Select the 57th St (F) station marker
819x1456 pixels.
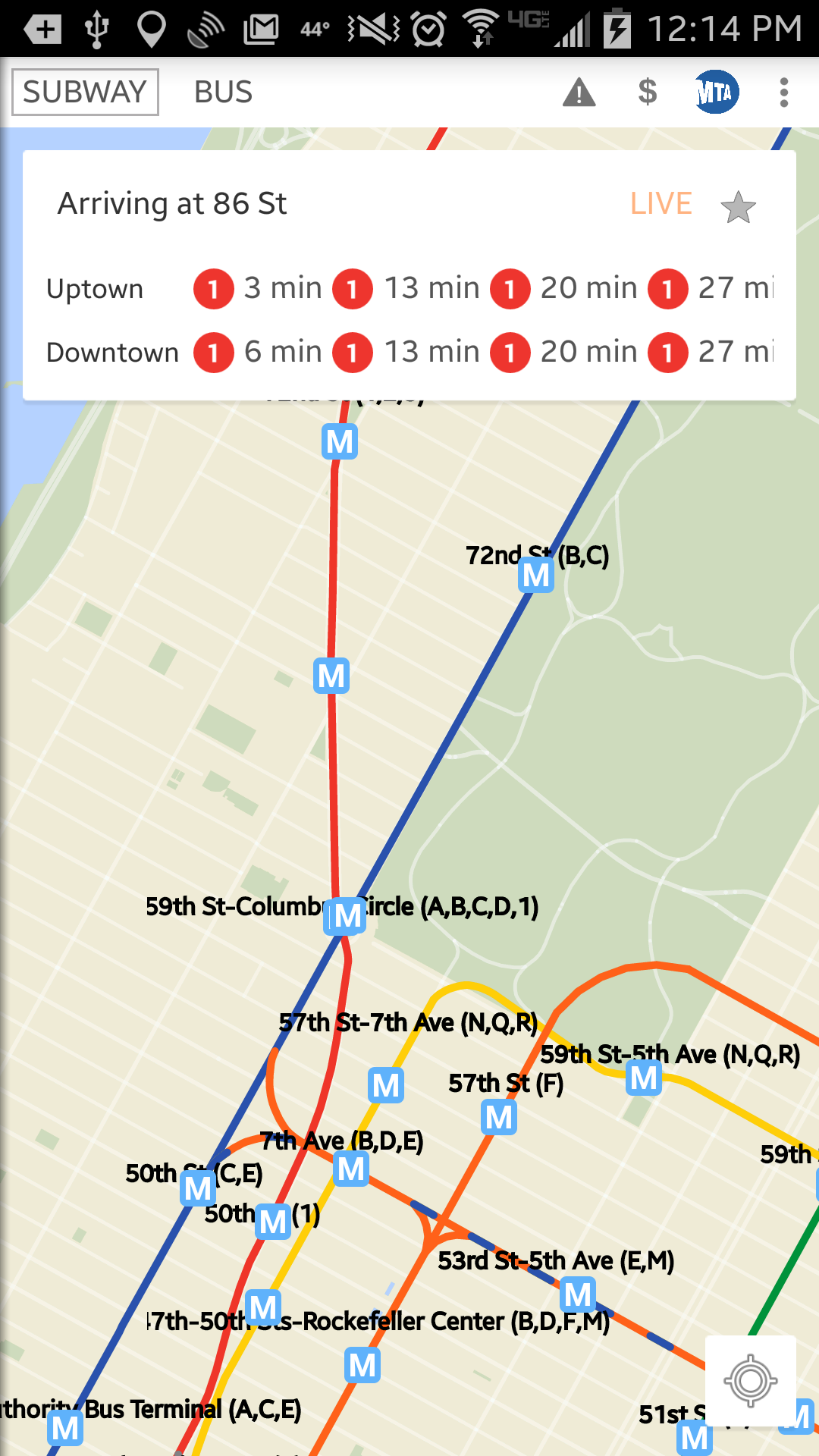(499, 1117)
